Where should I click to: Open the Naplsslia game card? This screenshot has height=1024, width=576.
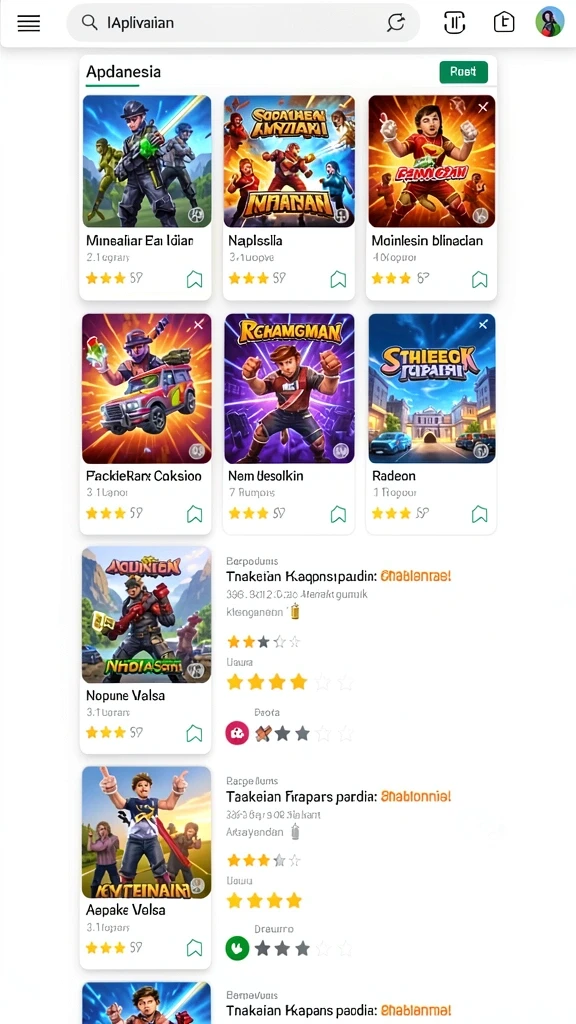289,196
